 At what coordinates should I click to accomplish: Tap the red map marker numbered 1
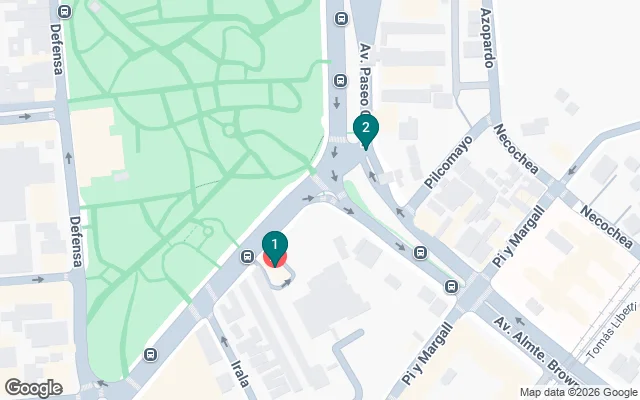point(275,247)
